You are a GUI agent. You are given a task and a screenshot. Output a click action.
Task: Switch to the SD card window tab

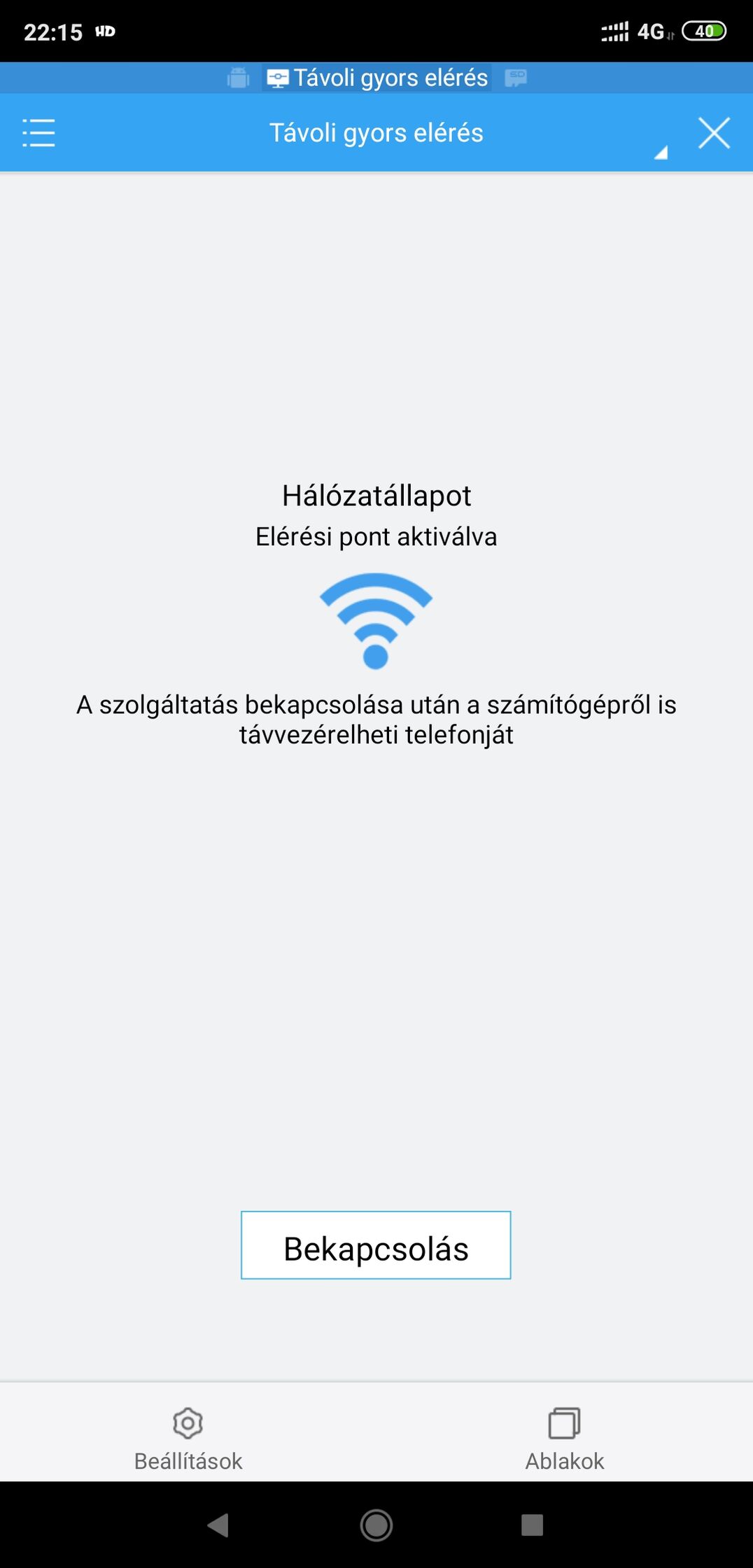coord(516,78)
